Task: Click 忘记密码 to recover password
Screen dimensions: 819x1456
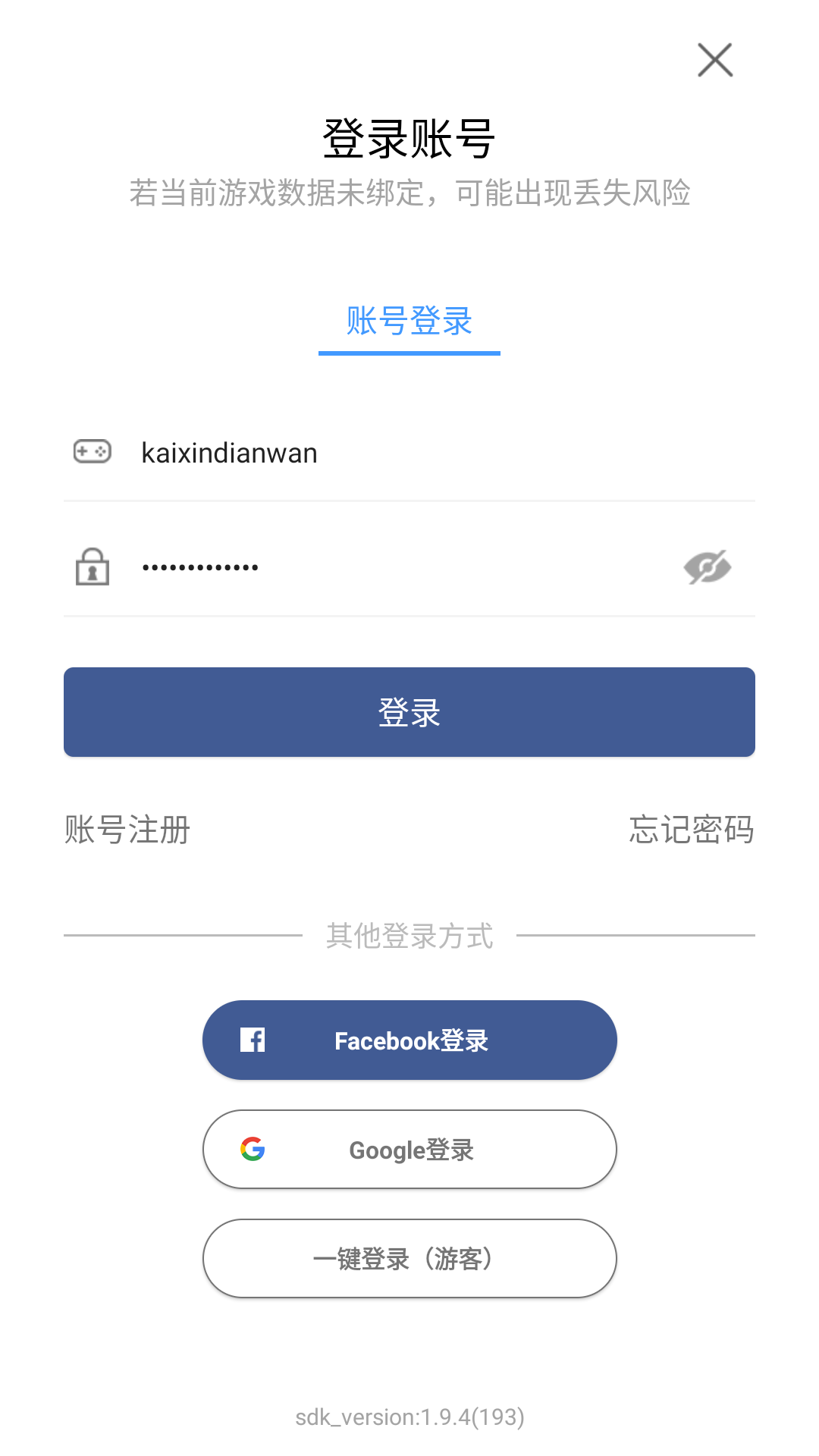Action: [691, 830]
